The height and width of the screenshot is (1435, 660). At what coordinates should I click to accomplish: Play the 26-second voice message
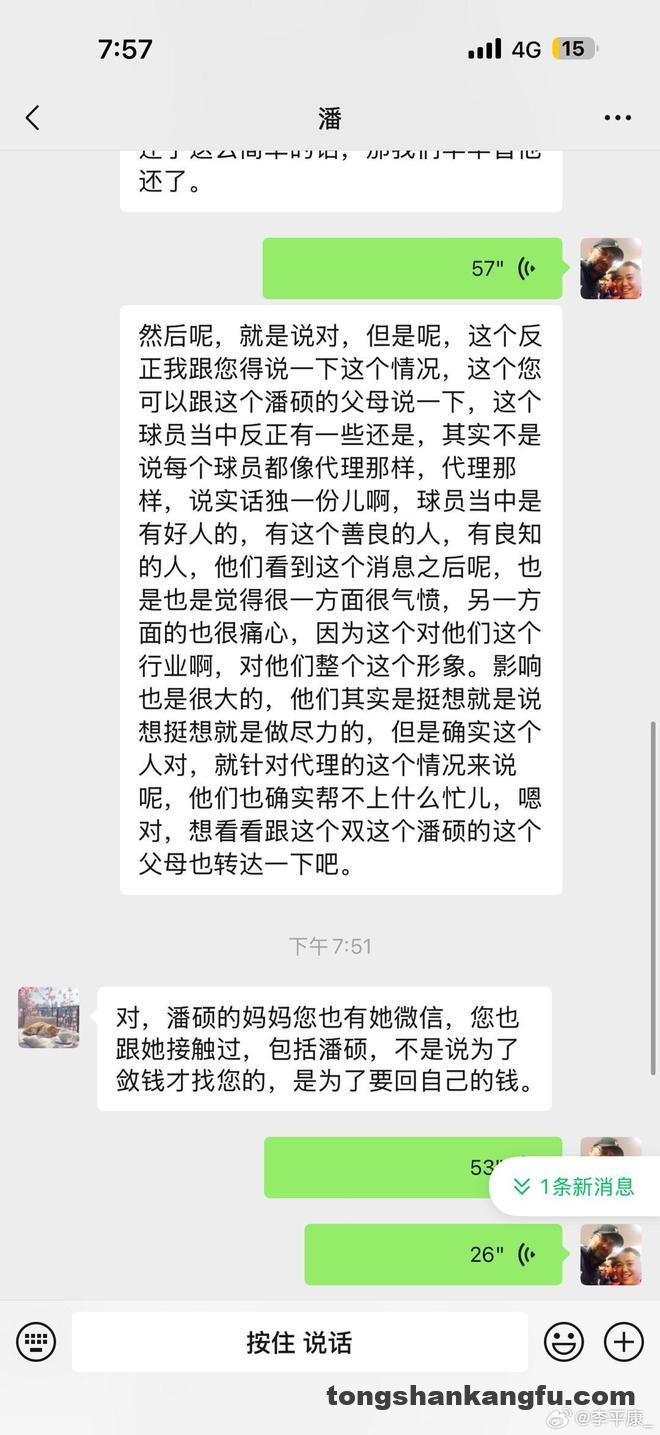[x=433, y=1254]
